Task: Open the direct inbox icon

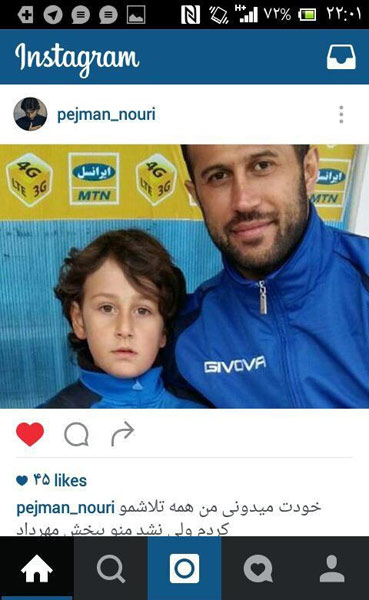Action: [341, 57]
